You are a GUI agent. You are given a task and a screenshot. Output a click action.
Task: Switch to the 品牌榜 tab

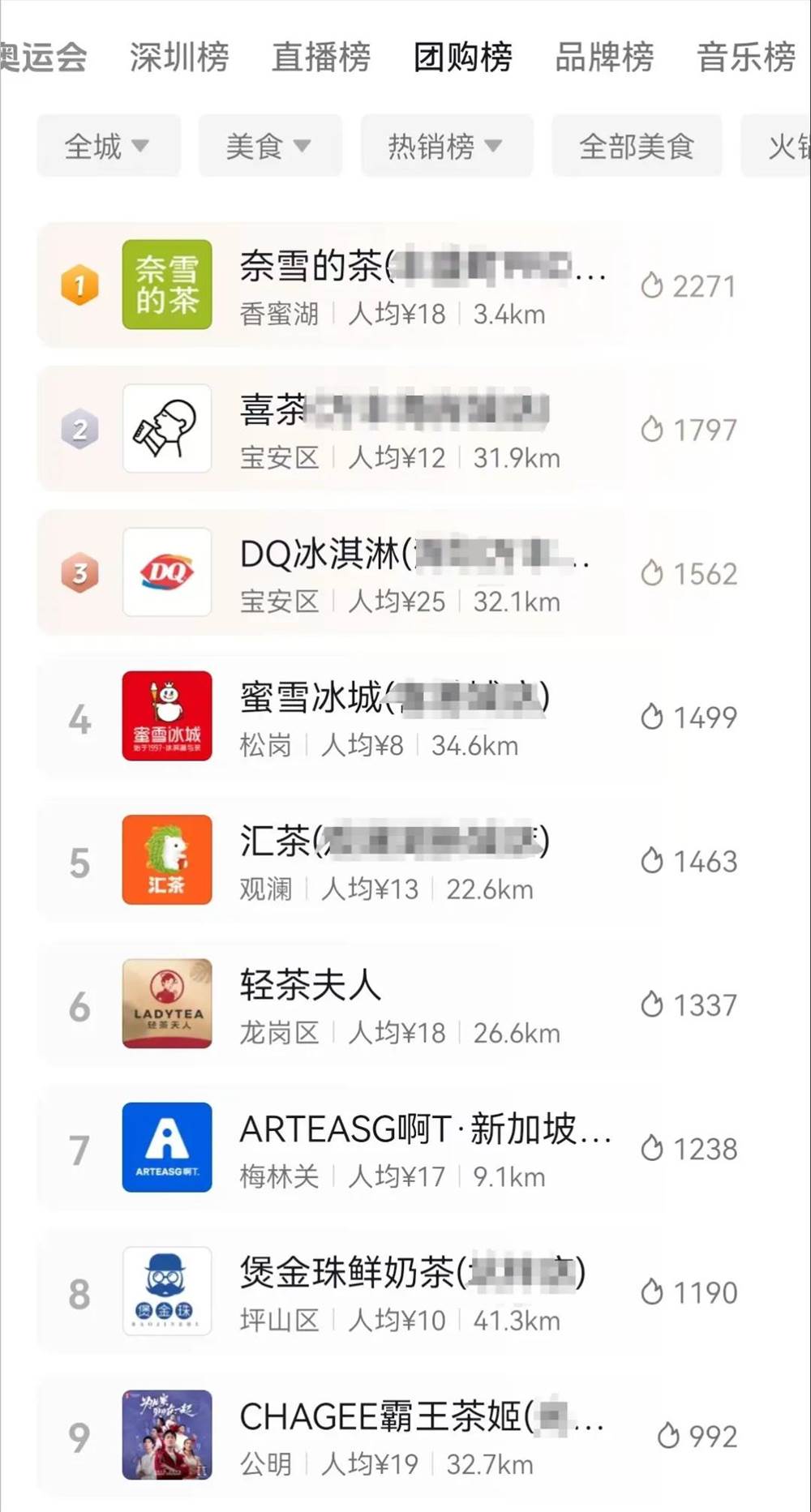pos(604,58)
